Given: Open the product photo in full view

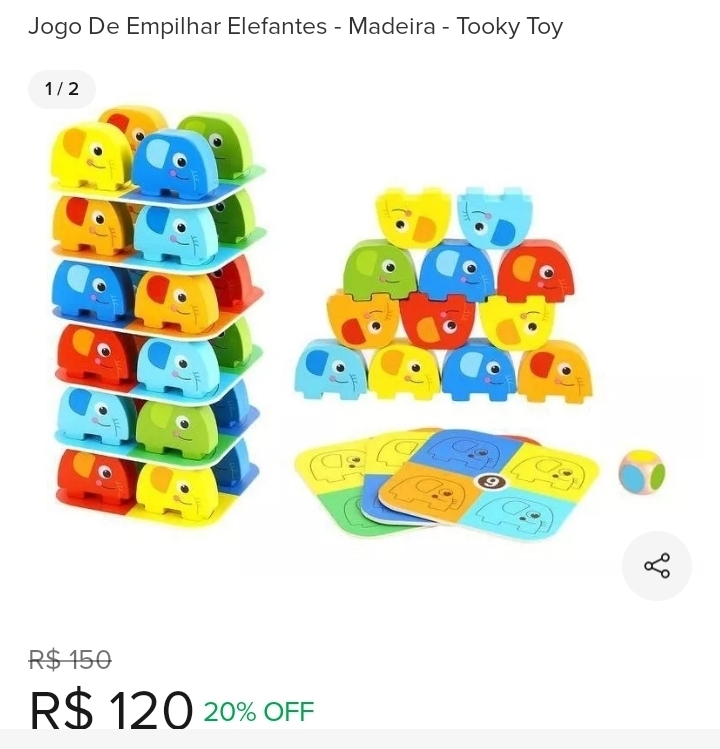Looking at the screenshot, I should (x=360, y=330).
